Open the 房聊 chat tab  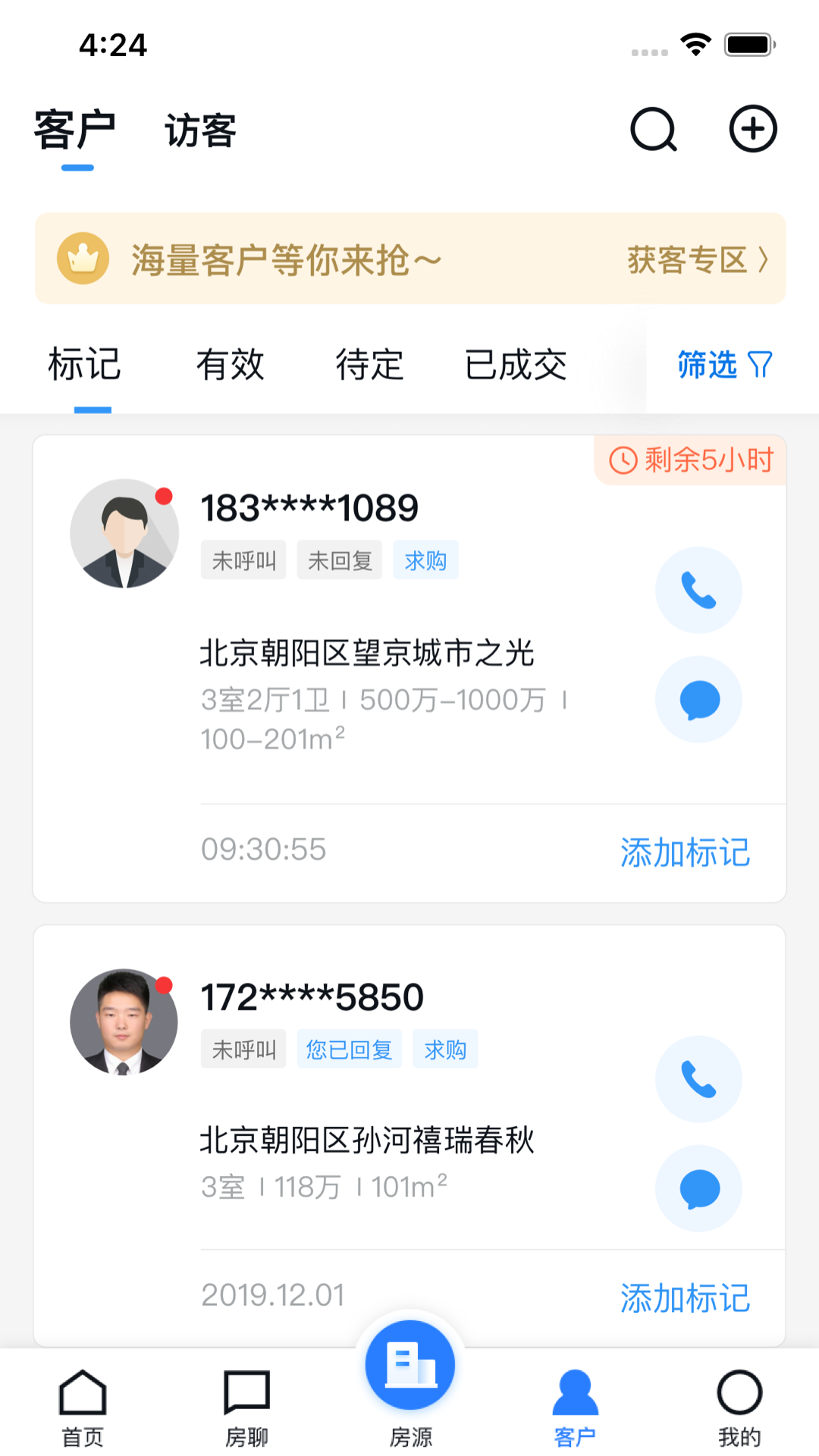246,1407
